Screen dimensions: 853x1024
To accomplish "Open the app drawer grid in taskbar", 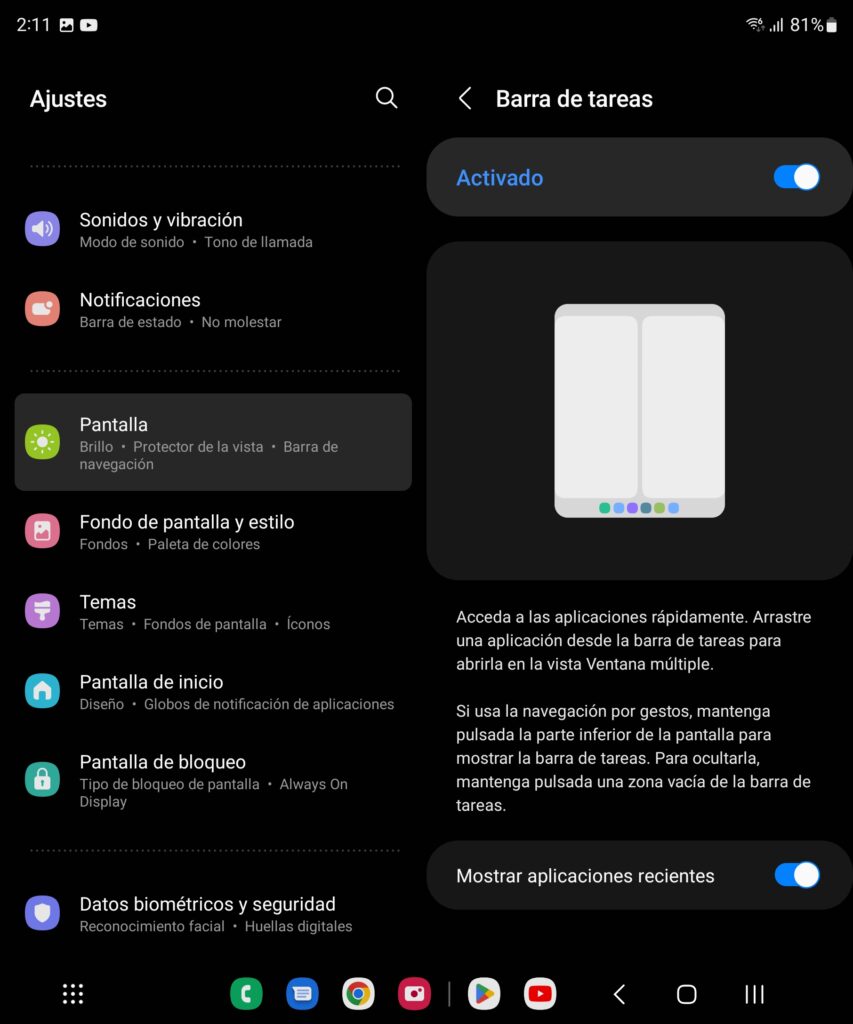I will coord(73,993).
